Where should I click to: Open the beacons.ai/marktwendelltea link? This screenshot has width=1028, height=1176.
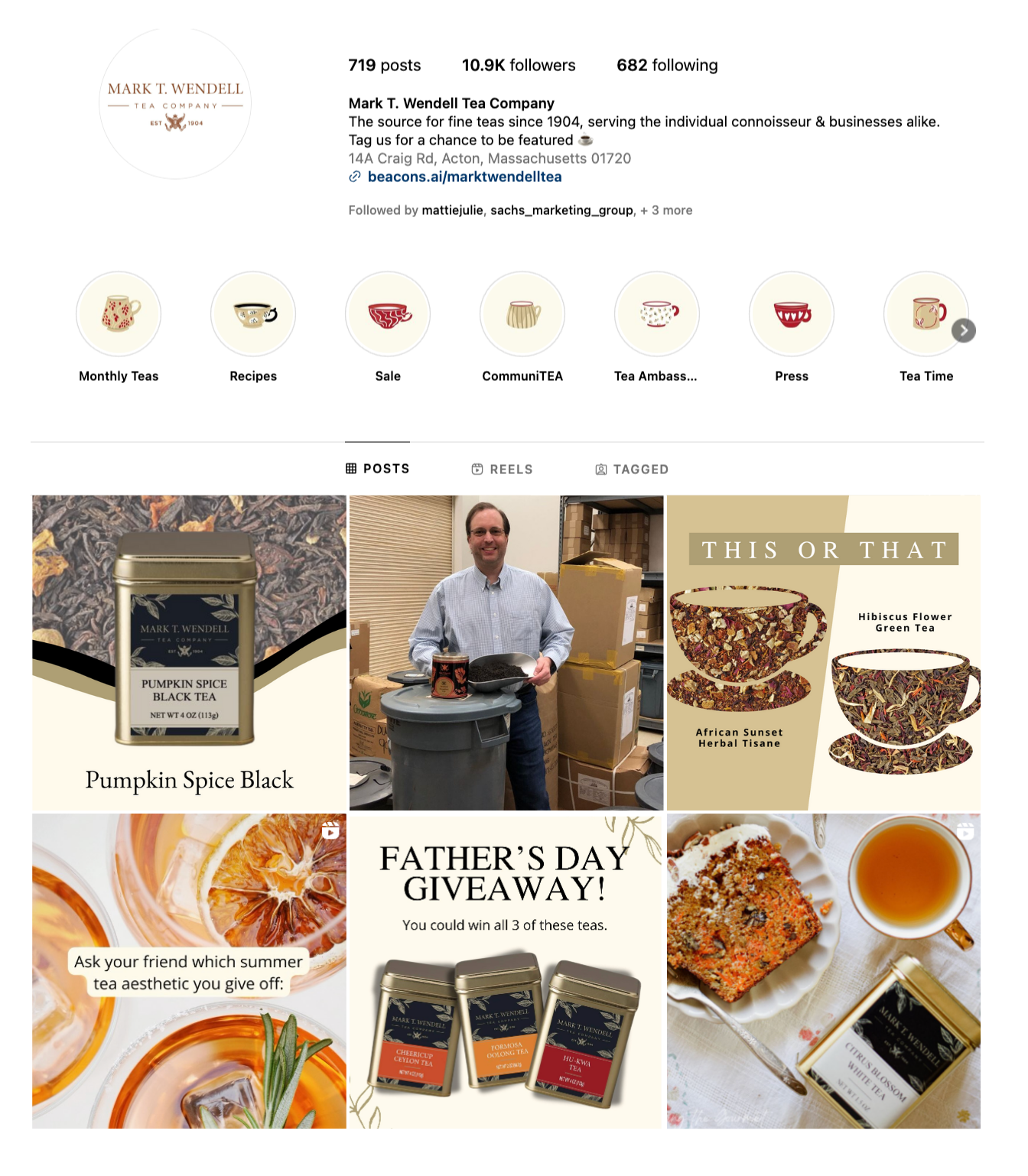[464, 177]
